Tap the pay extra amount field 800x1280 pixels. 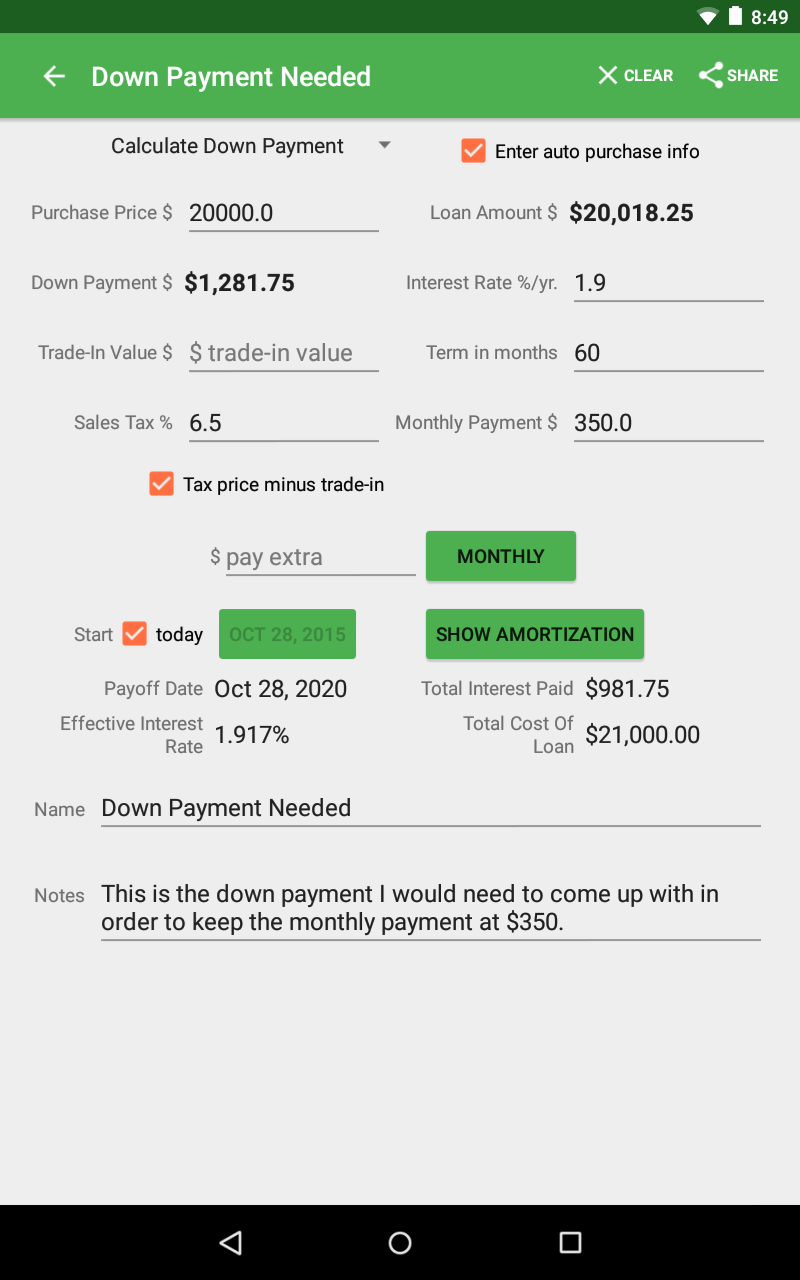[320, 557]
